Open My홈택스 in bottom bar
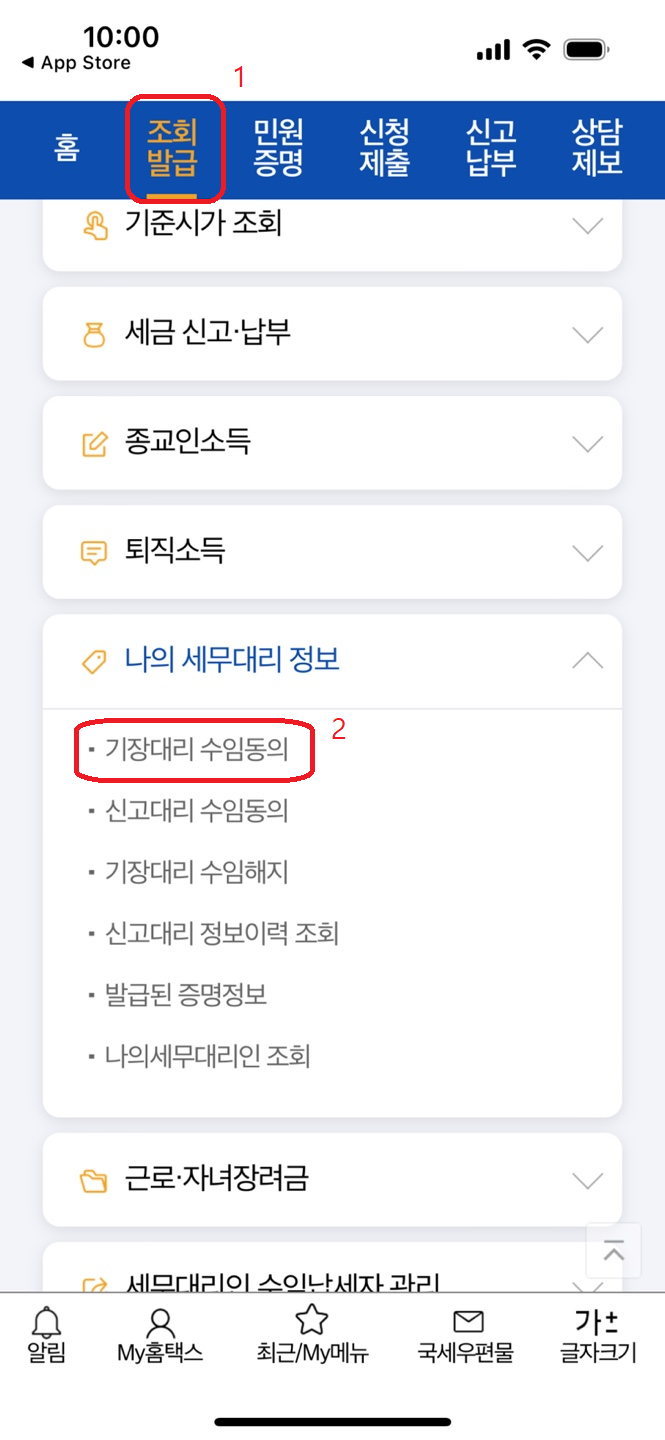Viewport: 665px width, 1440px height. [x=160, y=1336]
